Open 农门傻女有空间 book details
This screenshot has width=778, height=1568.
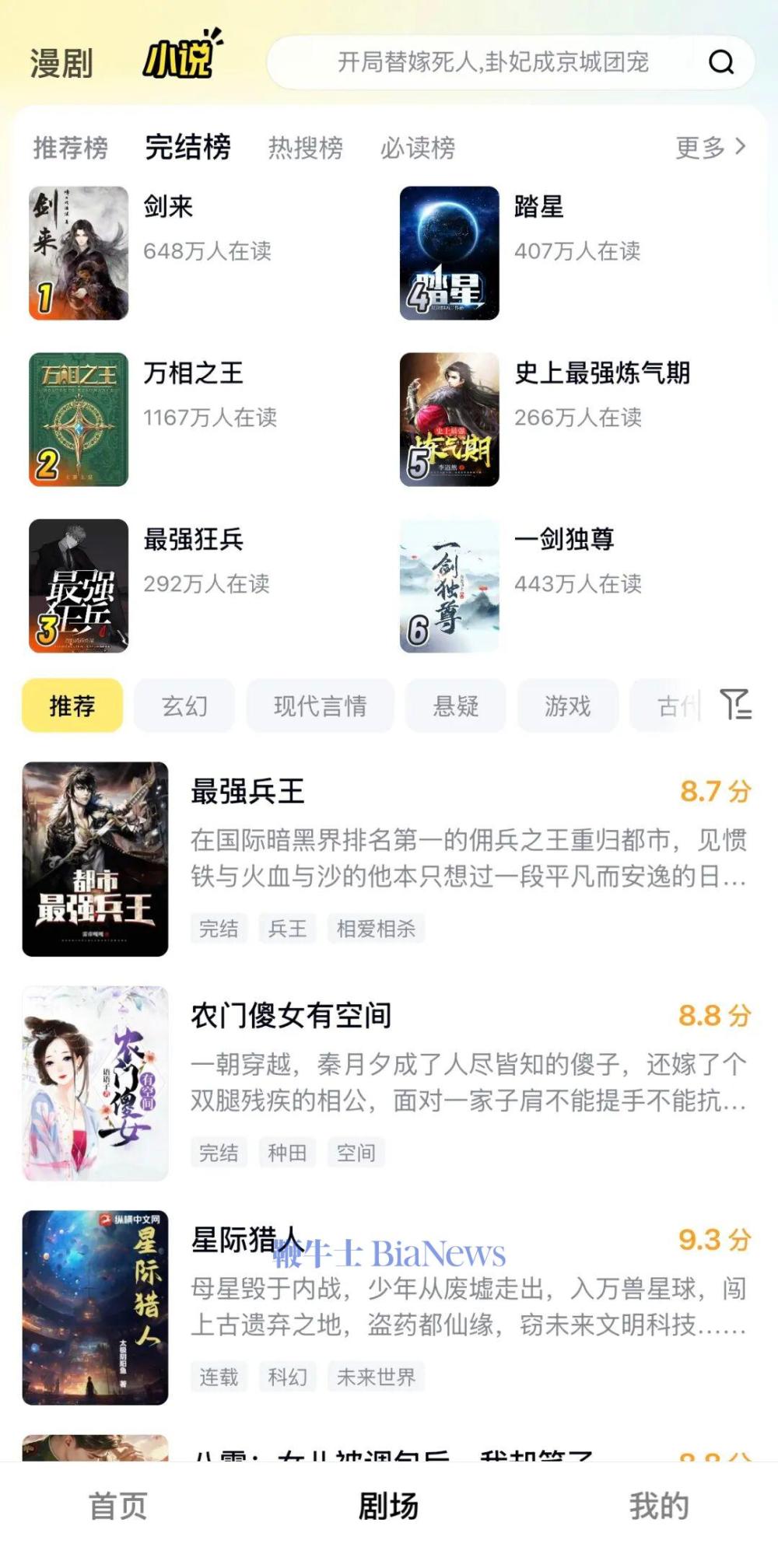click(291, 1016)
